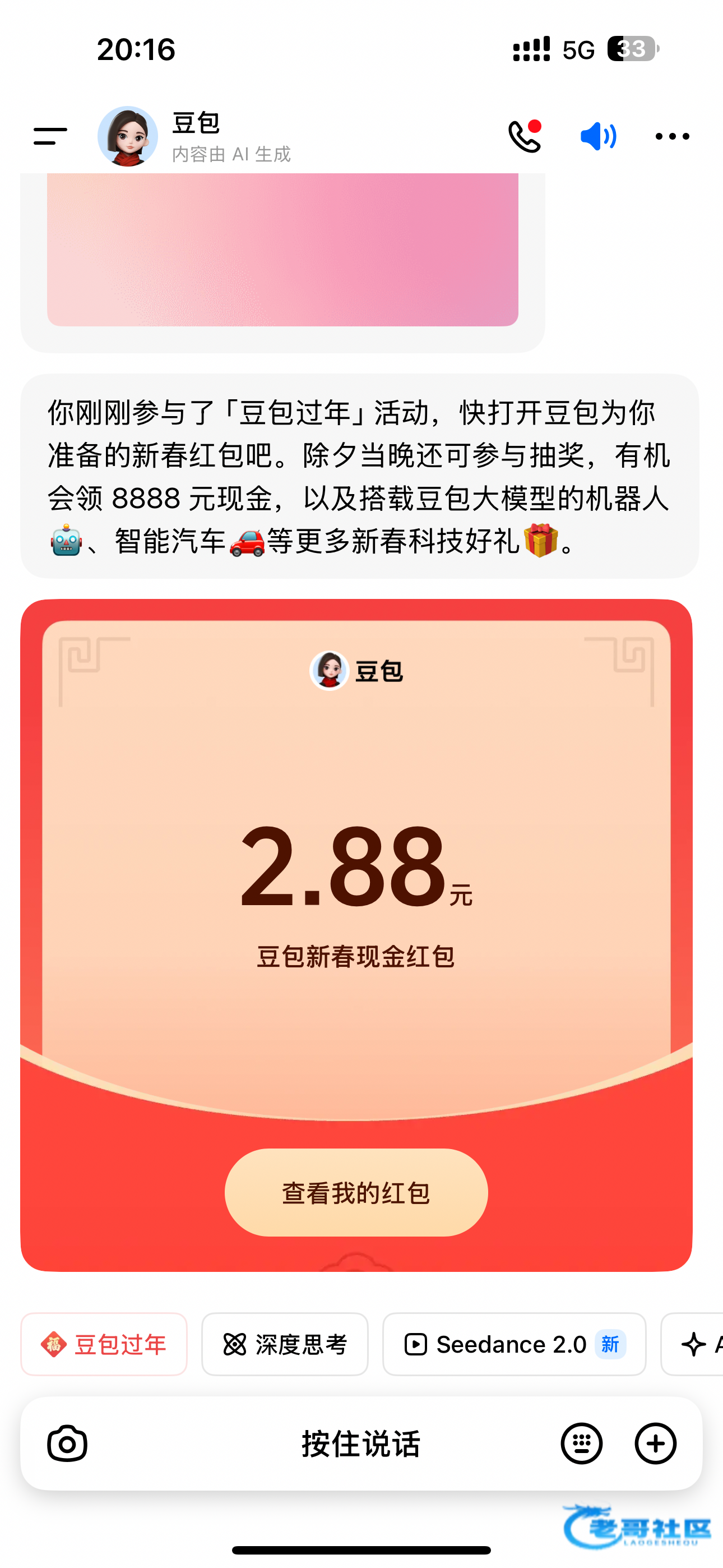723x1568 pixels.
Task: Open the three-dot overflow menu
Action: [x=672, y=136]
